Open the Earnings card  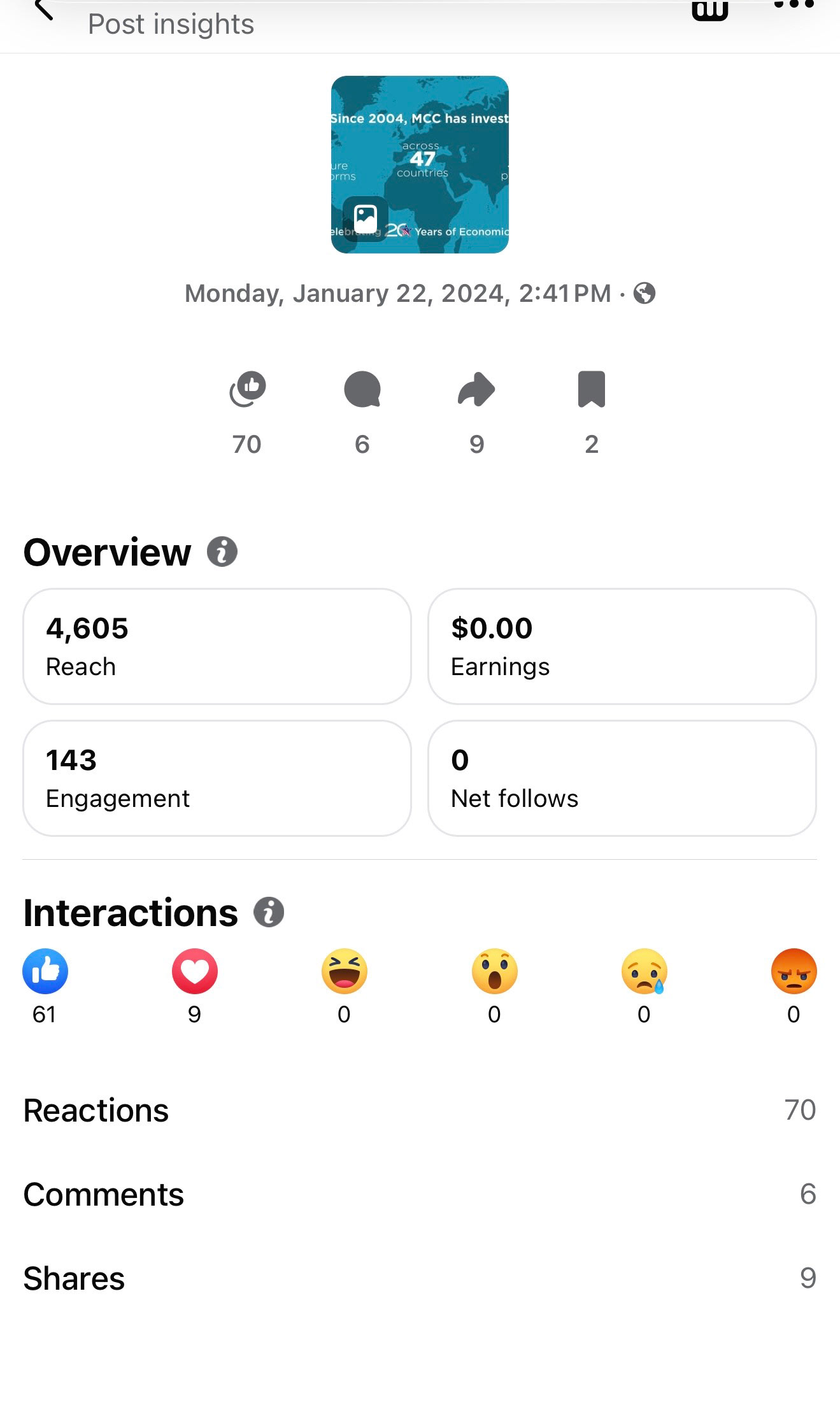click(x=622, y=646)
